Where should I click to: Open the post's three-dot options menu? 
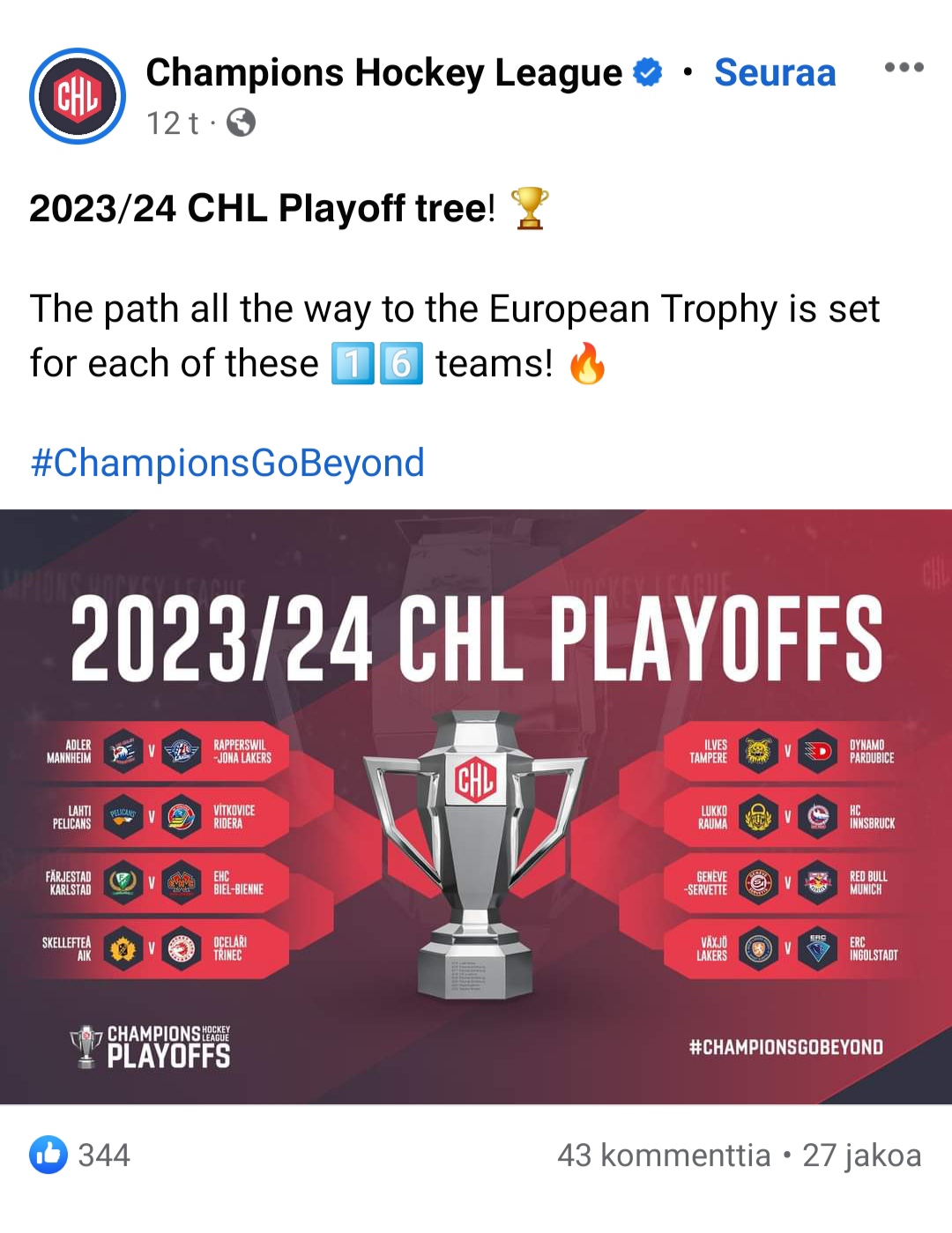click(904, 68)
